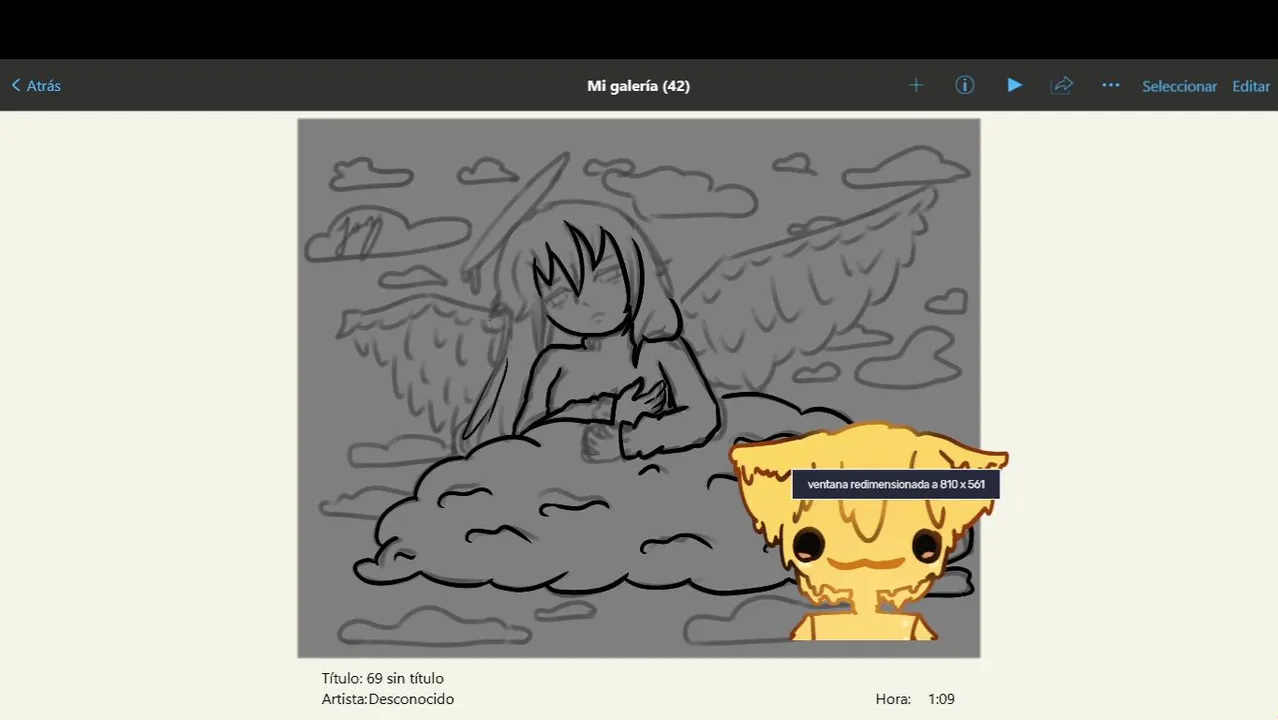
Task: Tap Editar to edit the drawing
Action: click(1250, 86)
